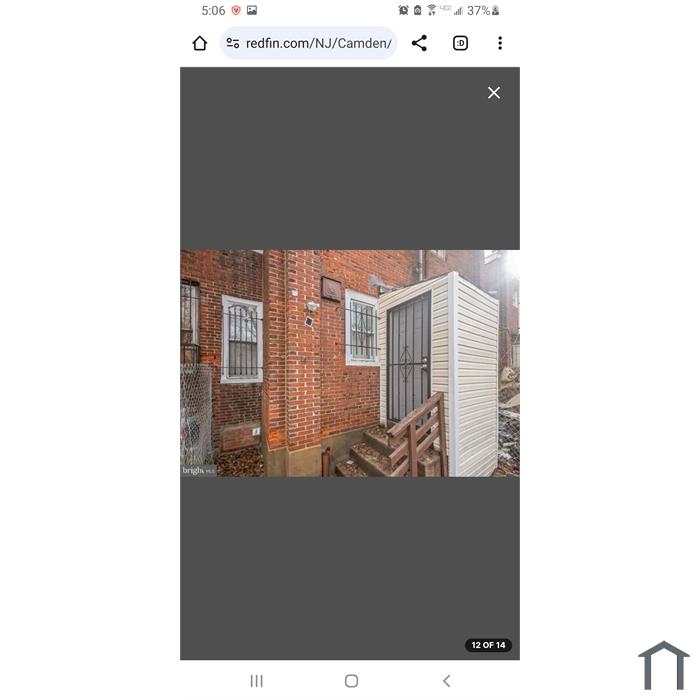Open the browser overflow menu
Screen dimensions: 700x700
[500, 43]
